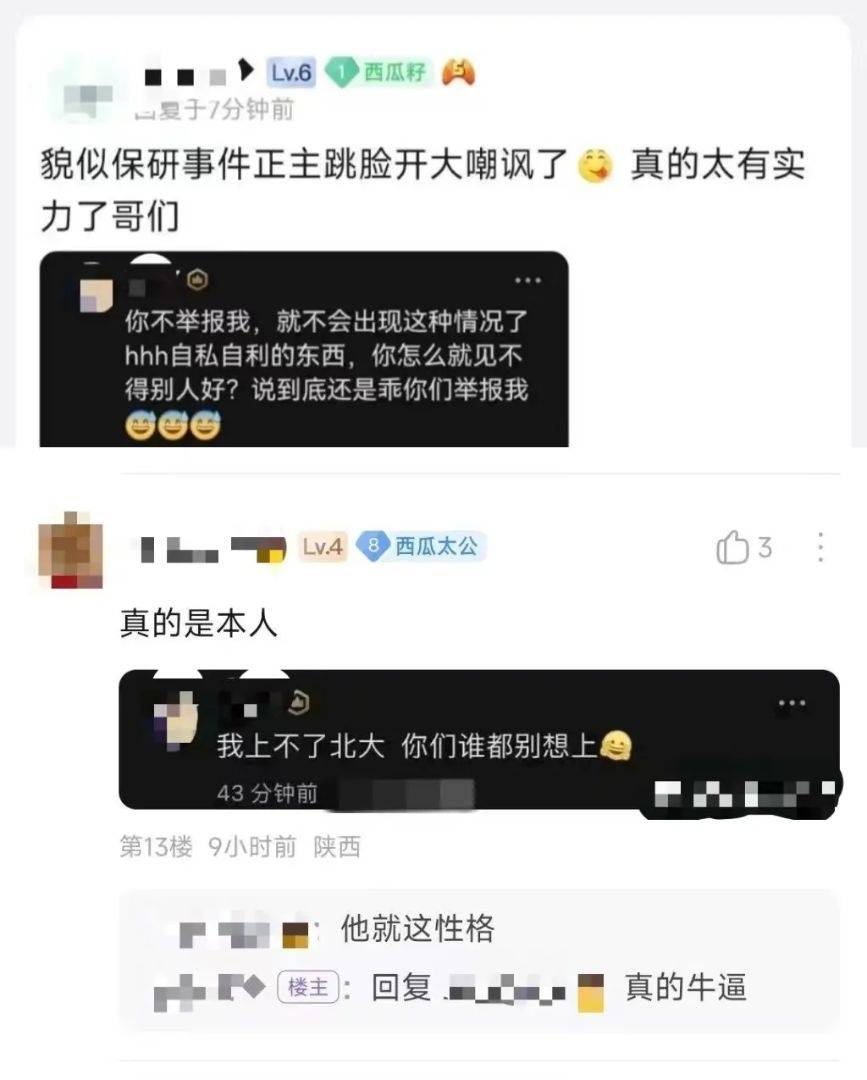
Task: Like the comment "真的是本人"
Action: click(733, 548)
